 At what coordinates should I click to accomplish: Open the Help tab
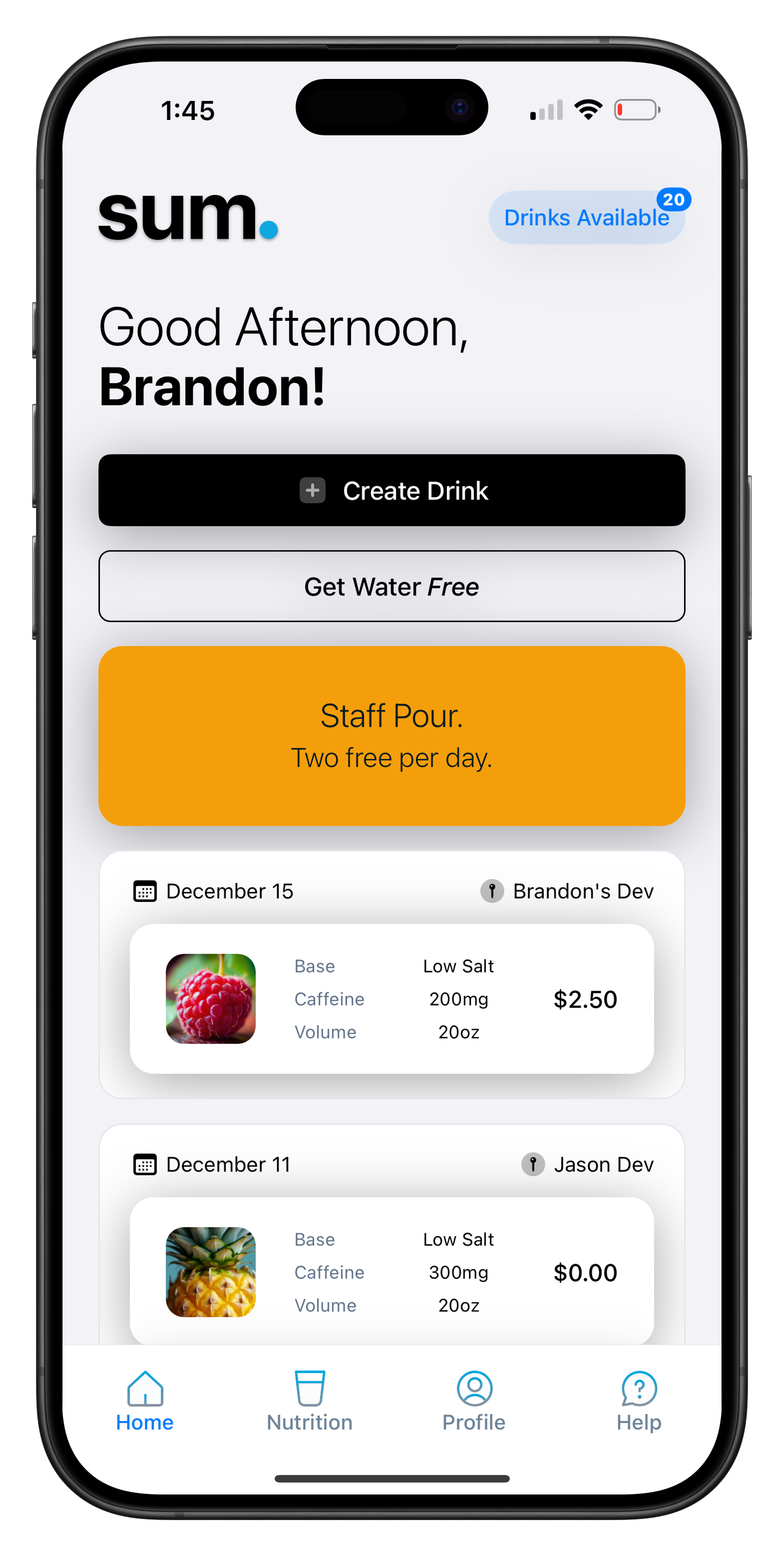point(638,1401)
